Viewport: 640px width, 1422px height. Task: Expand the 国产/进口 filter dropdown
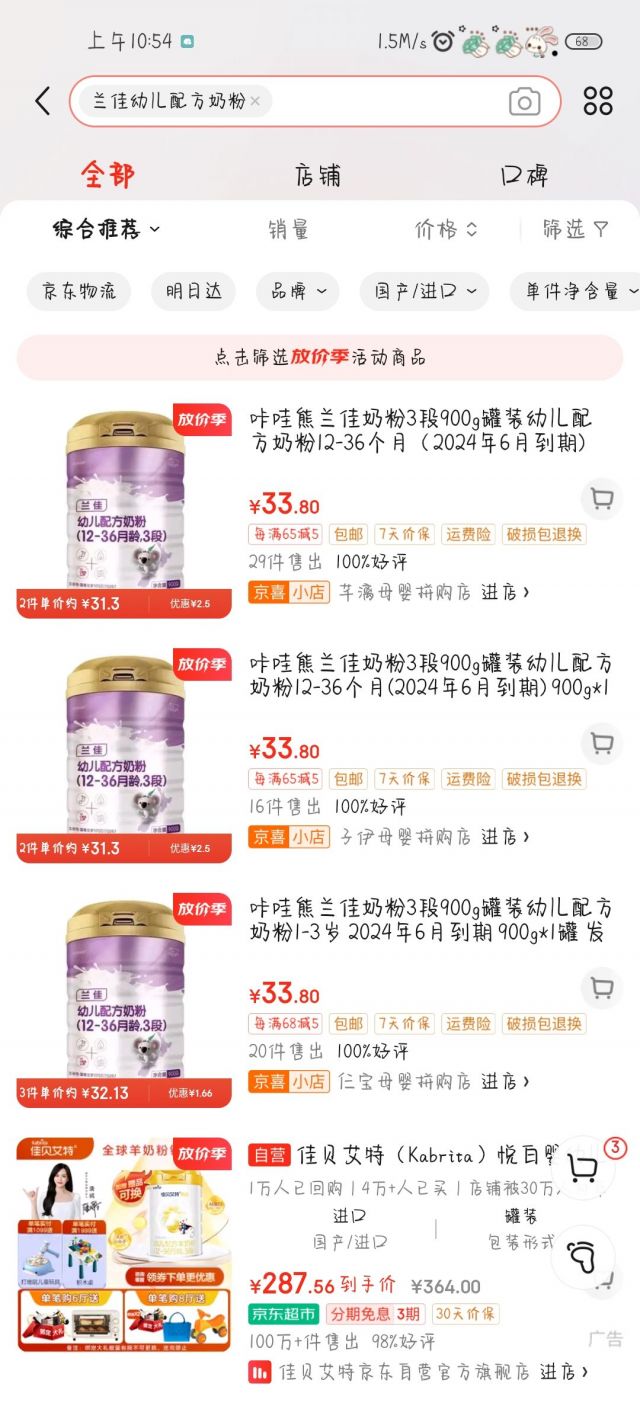(425, 291)
